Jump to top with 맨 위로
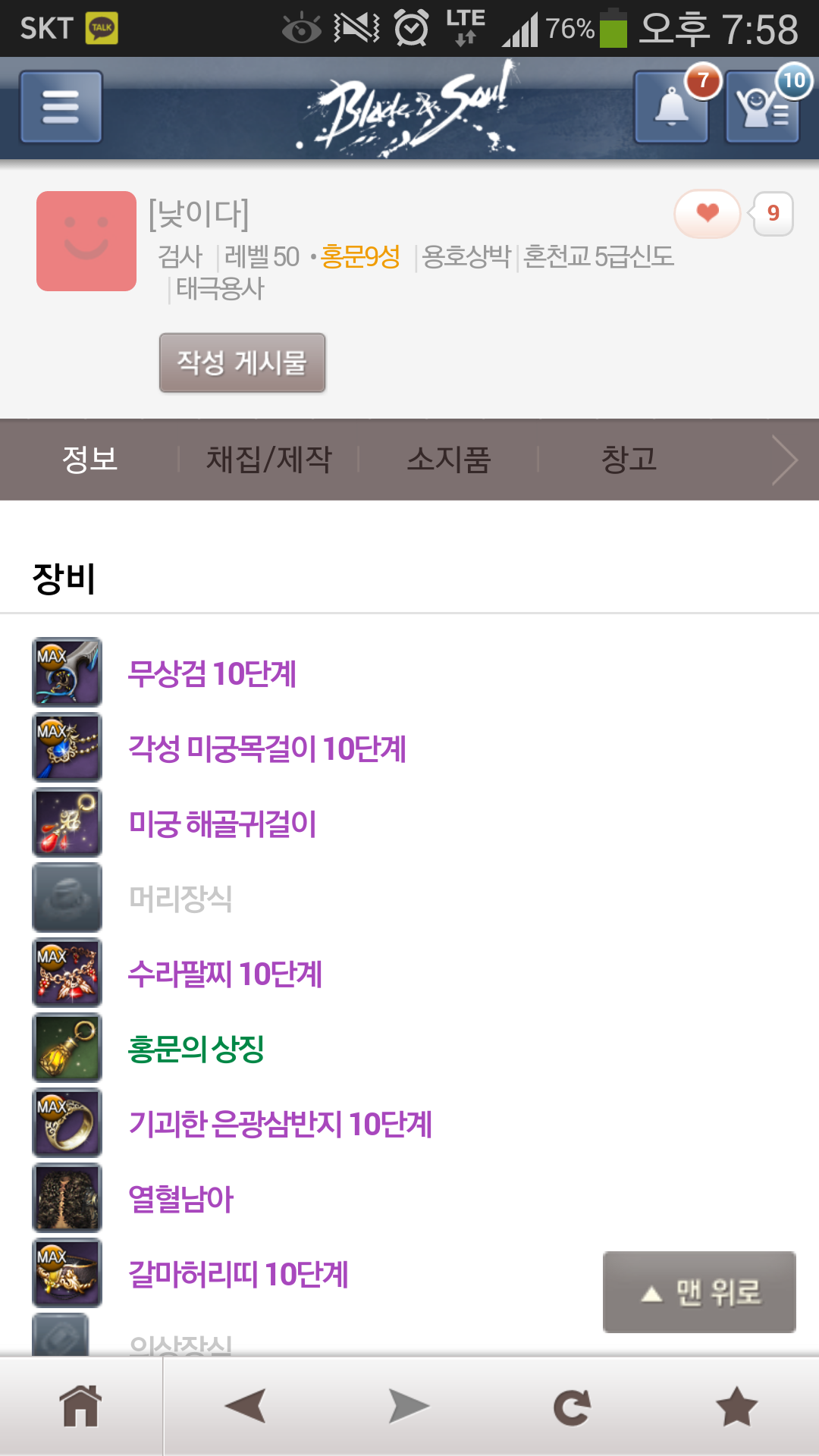The height and width of the screenshot is (1456, 819). 699,1292
